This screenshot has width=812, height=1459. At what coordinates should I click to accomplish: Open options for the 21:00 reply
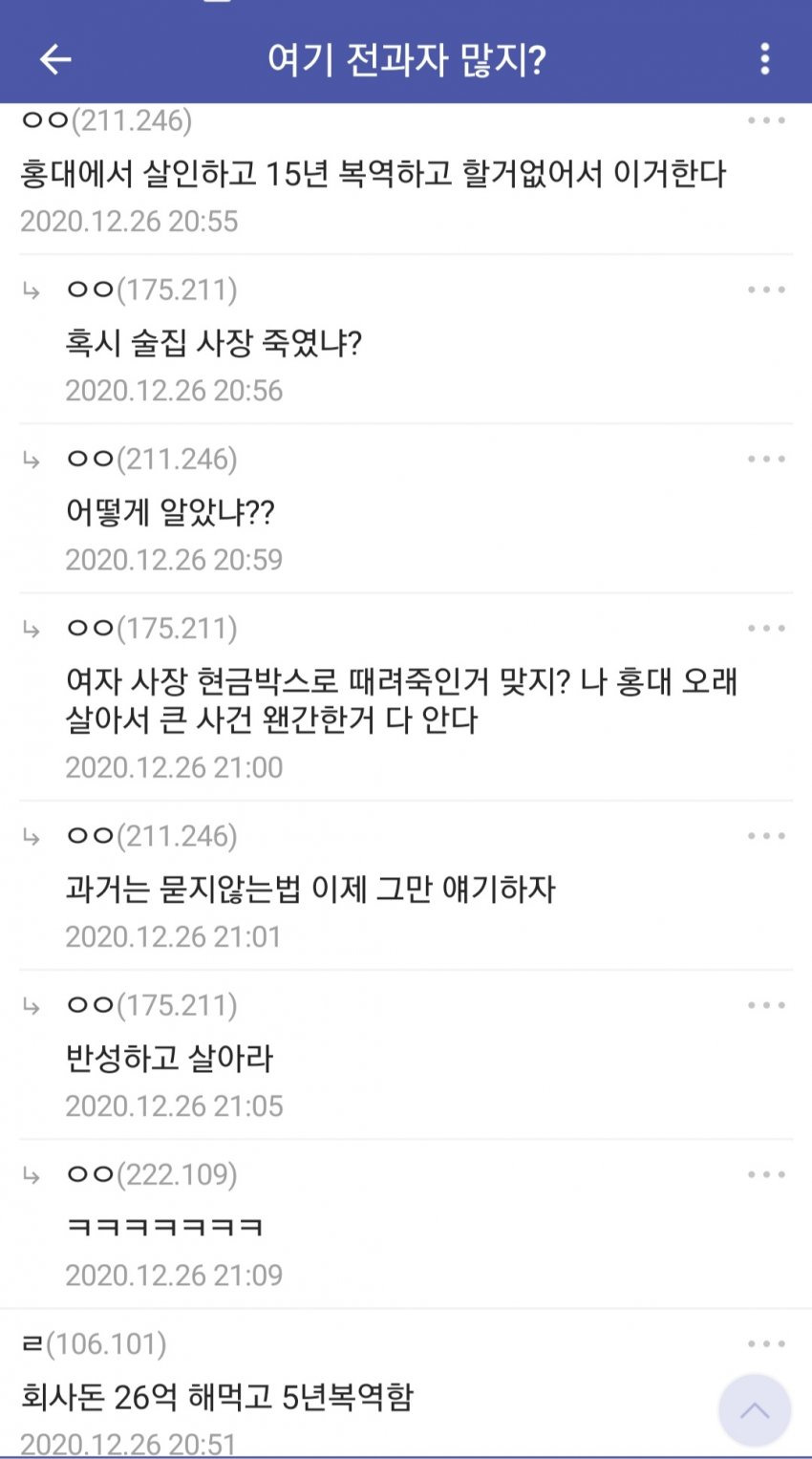pos(766,628)
